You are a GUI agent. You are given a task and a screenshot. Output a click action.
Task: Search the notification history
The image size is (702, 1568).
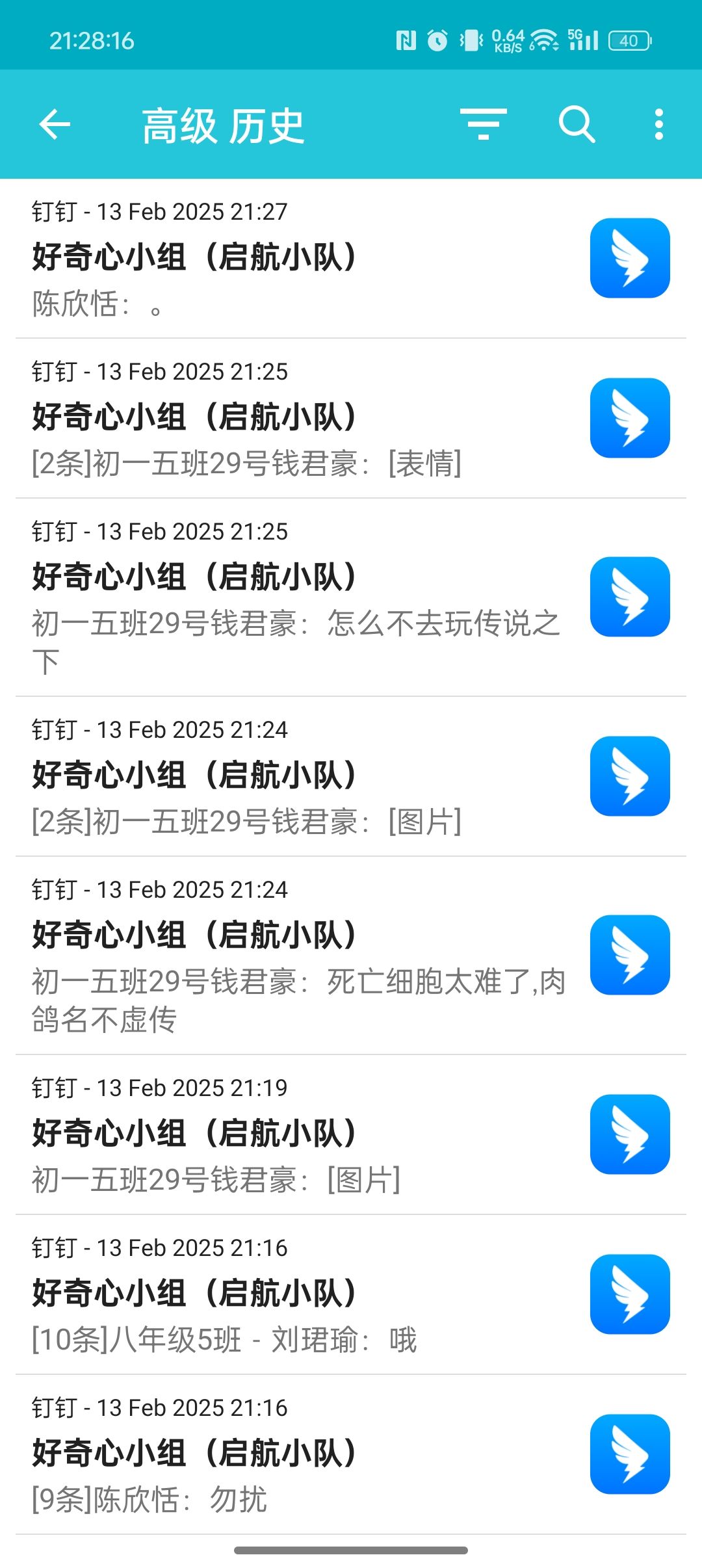pyautogui.click(x=577, y=124)
